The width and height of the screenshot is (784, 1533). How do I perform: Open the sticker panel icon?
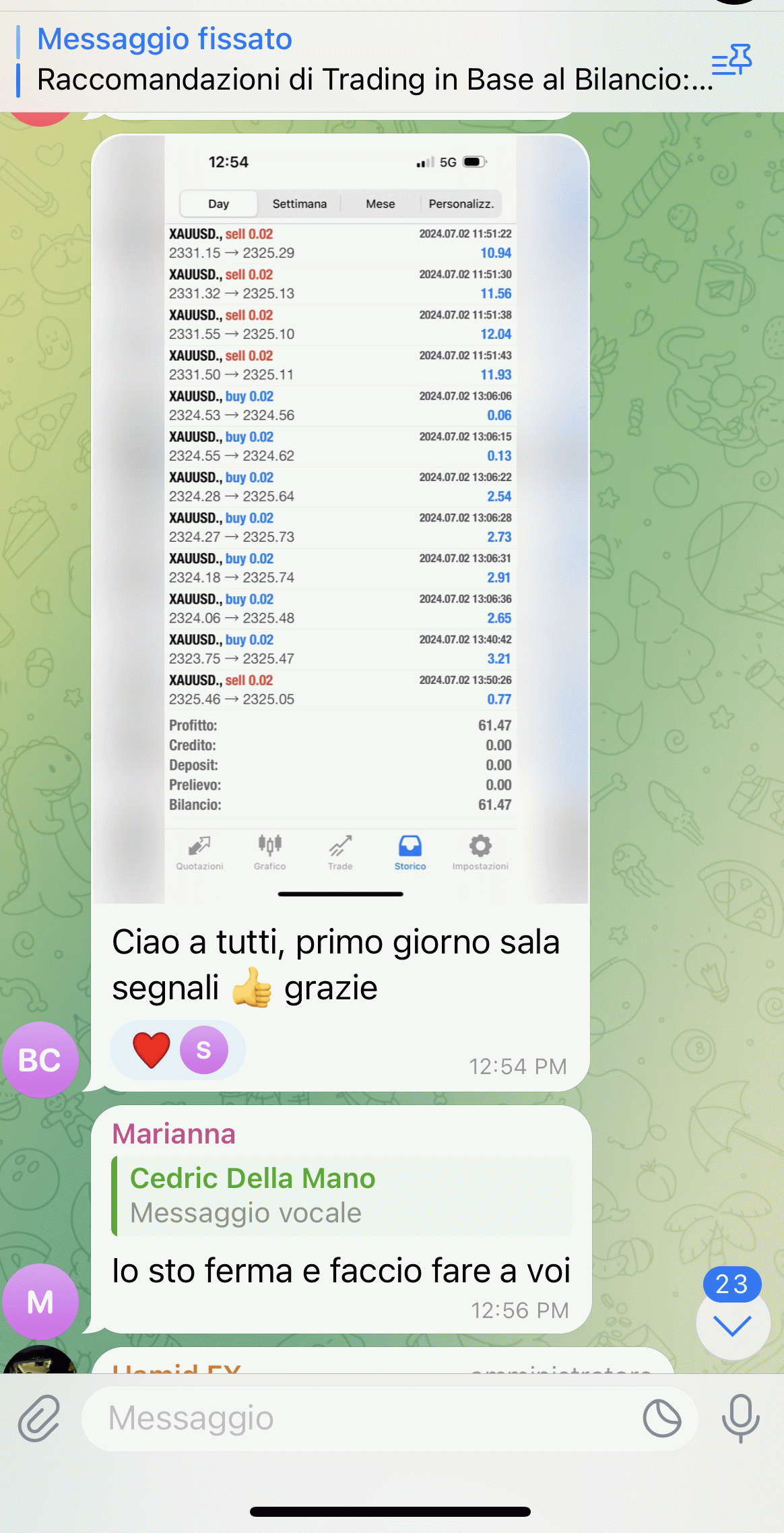(x=662, y=1418)
